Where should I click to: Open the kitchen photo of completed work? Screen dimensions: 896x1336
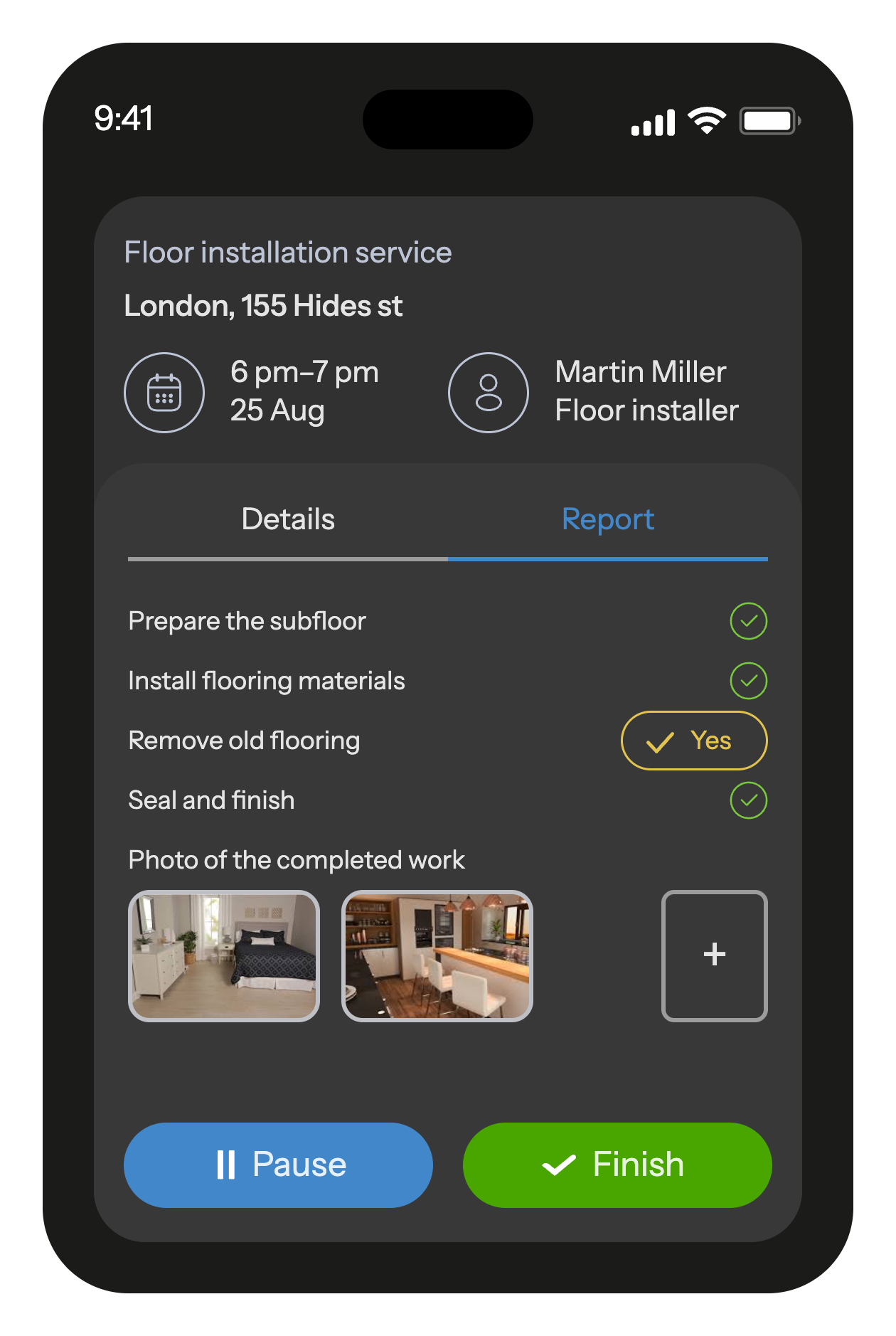click(x=437, y=955)
